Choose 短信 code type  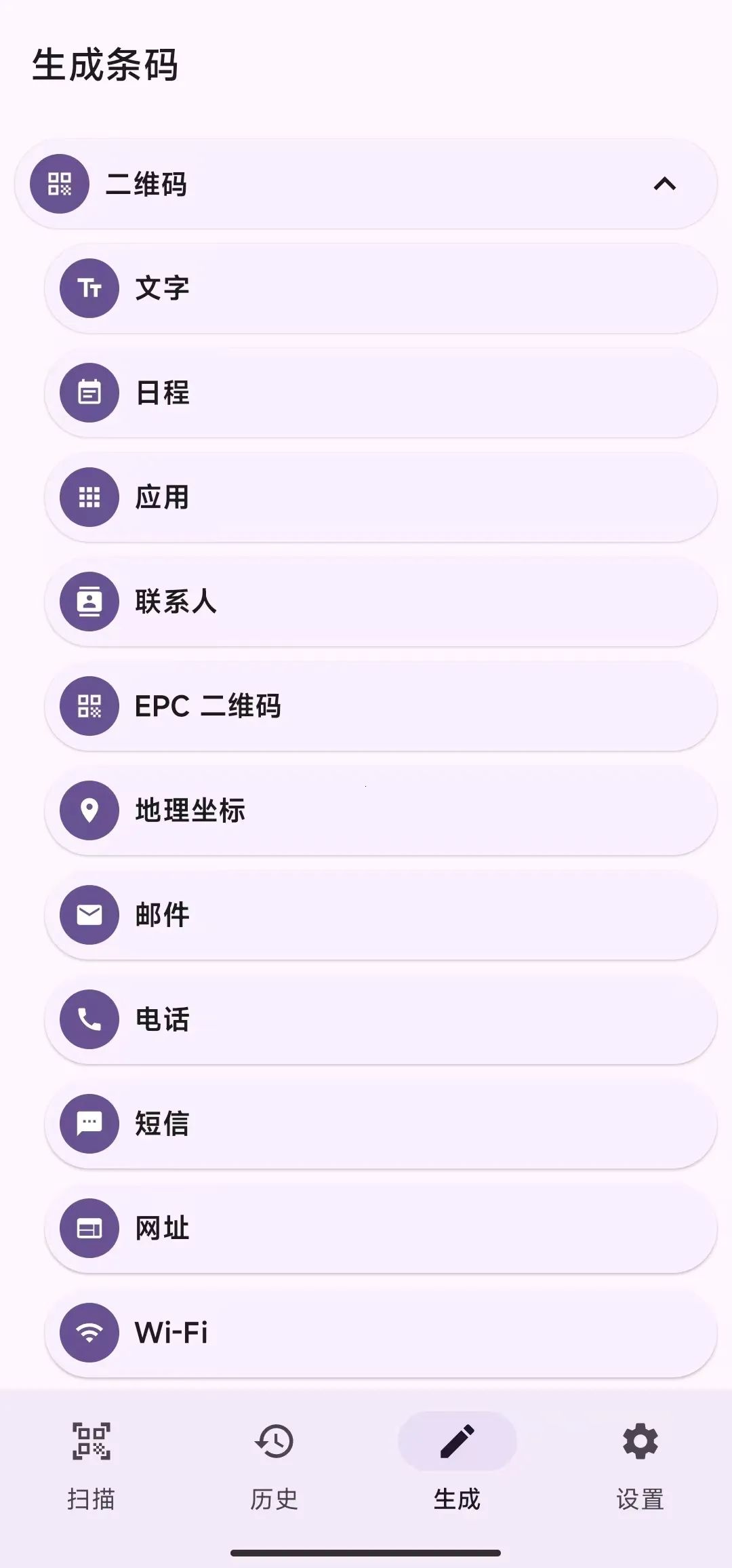(380, 1124)
